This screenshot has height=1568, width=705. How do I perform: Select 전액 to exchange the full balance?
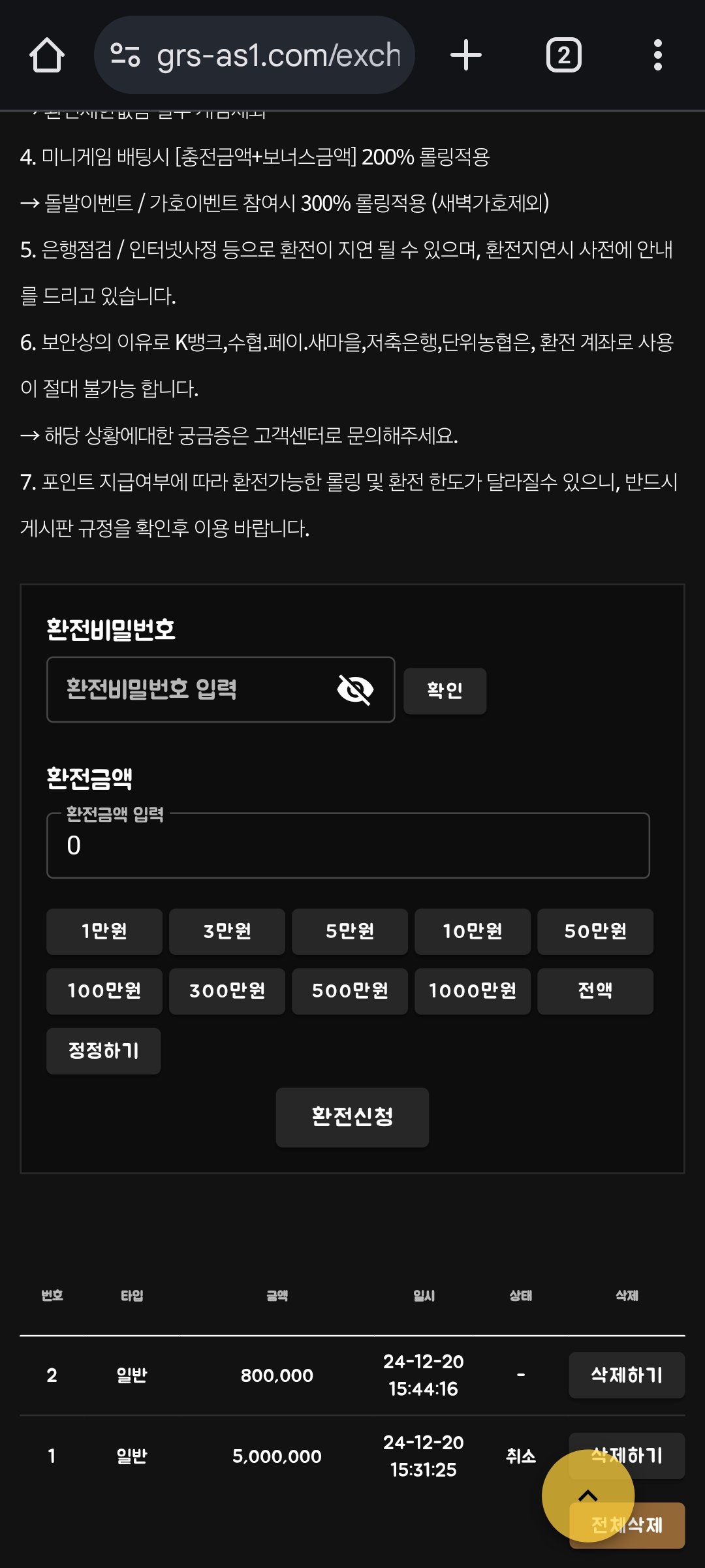pos(595,991)
